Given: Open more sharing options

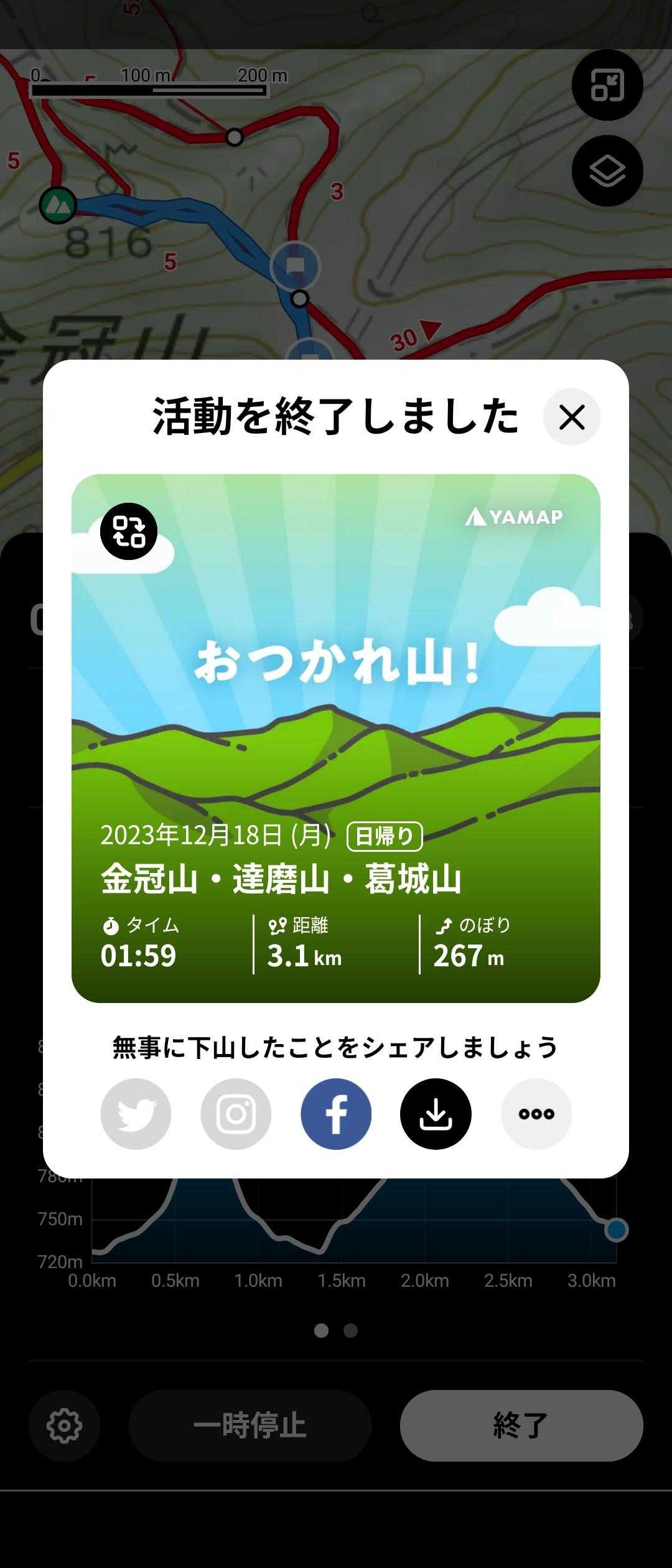Looking at the screenshot, I should tap(536, 1114).
